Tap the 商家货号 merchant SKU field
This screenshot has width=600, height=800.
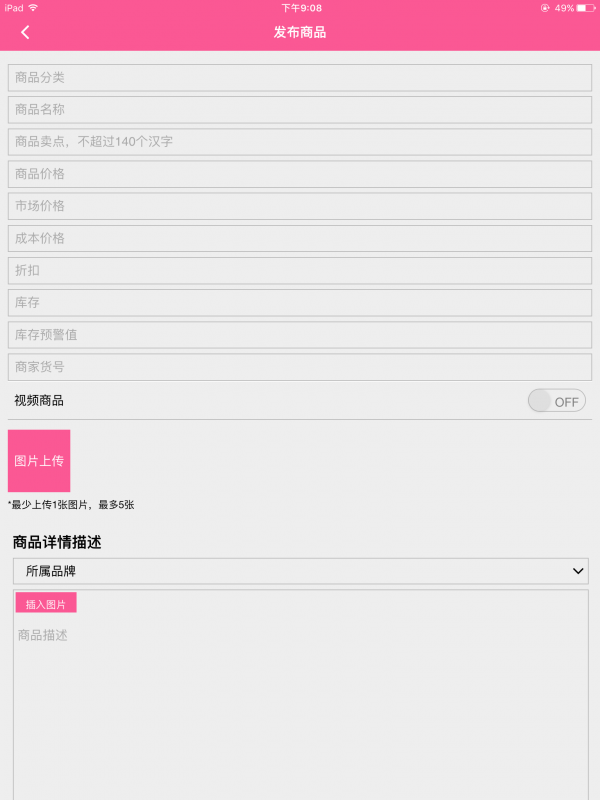pyautogui.click(x=300, y=367)
